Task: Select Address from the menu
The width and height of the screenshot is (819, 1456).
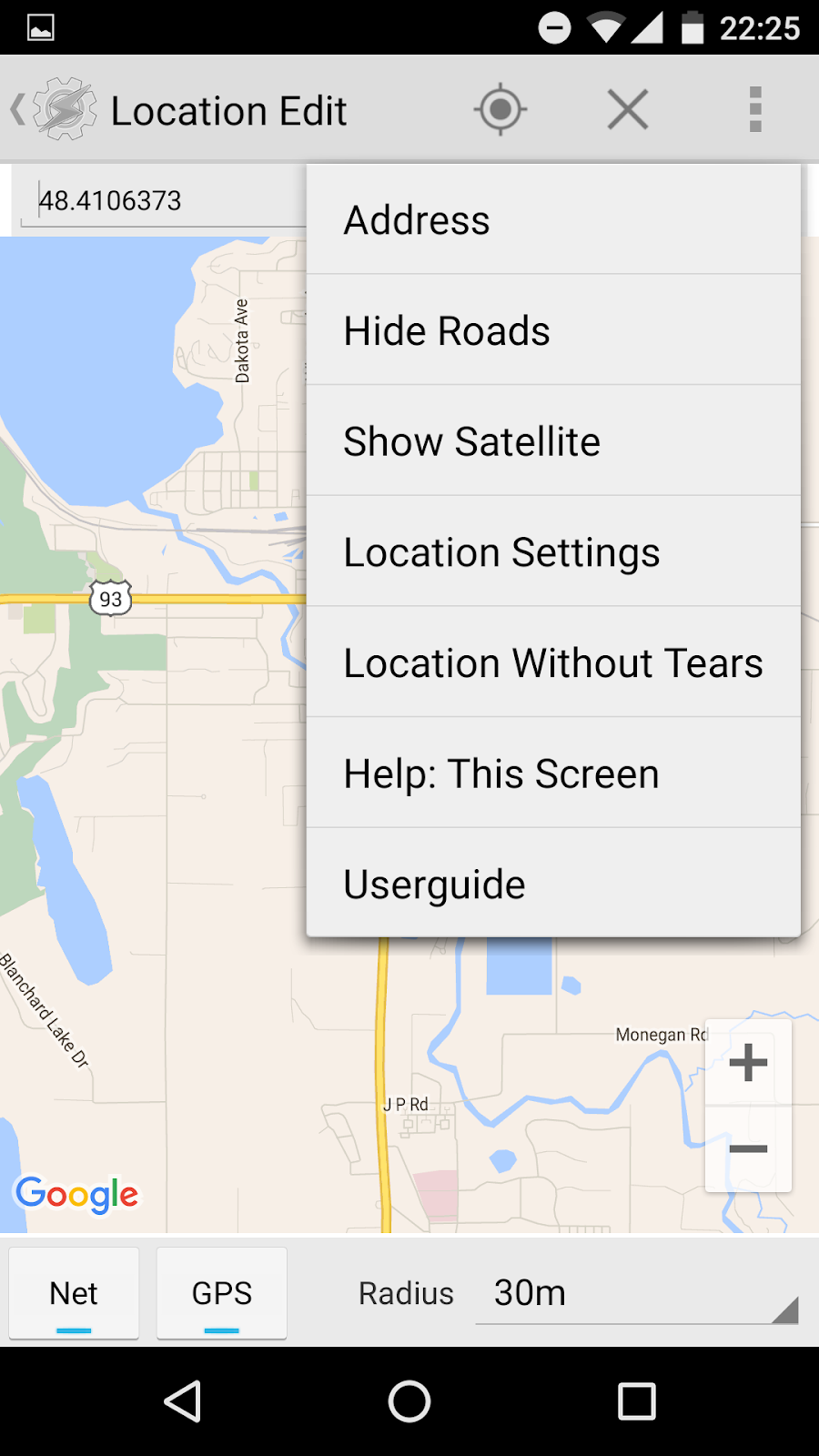Action: click(553, 220)
